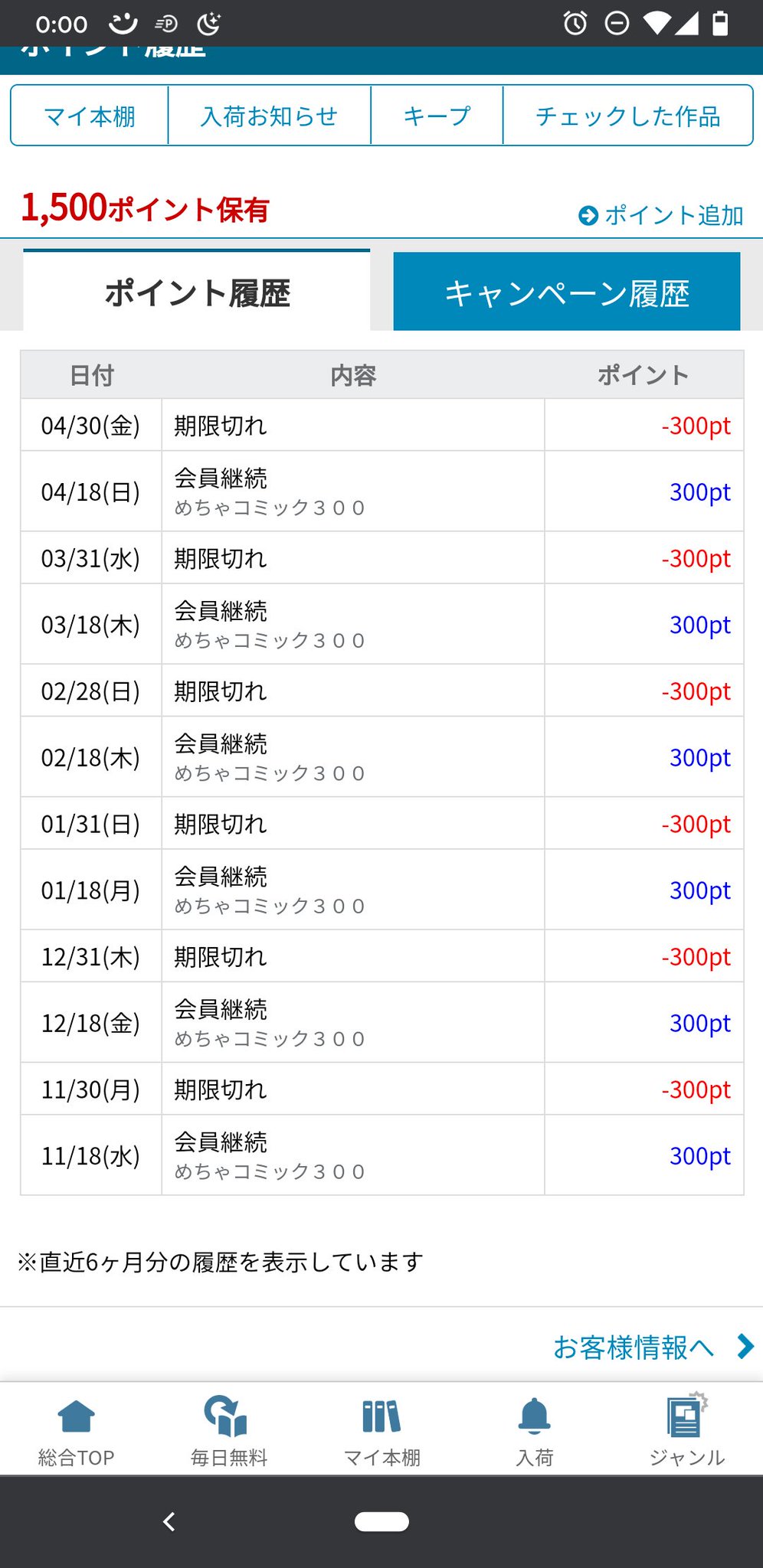Open 総合TOP in bottom navigation
The image size is (763, 1568).
76,1431
